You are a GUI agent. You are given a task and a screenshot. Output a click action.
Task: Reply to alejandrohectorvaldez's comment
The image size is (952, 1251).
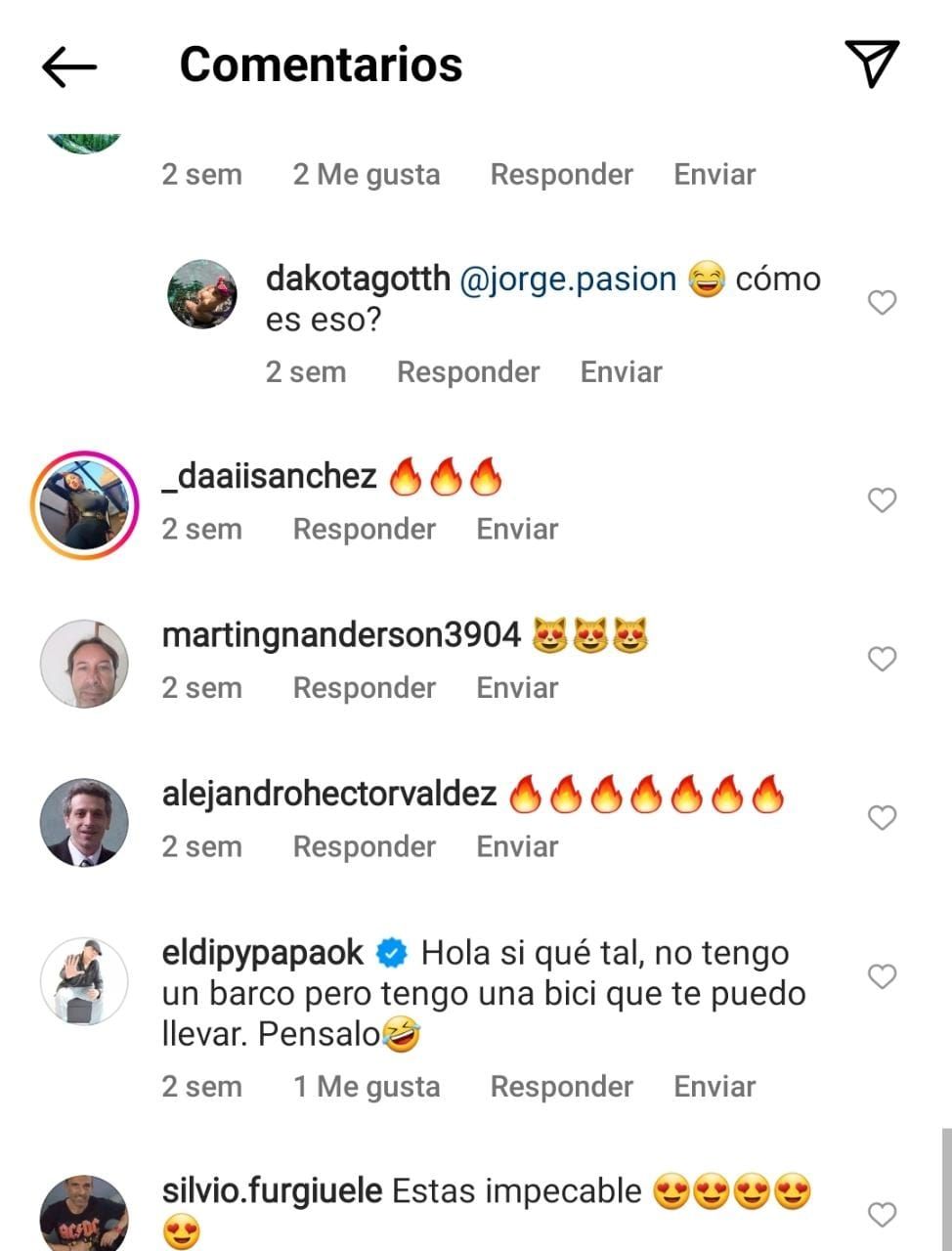coord(364,847)
